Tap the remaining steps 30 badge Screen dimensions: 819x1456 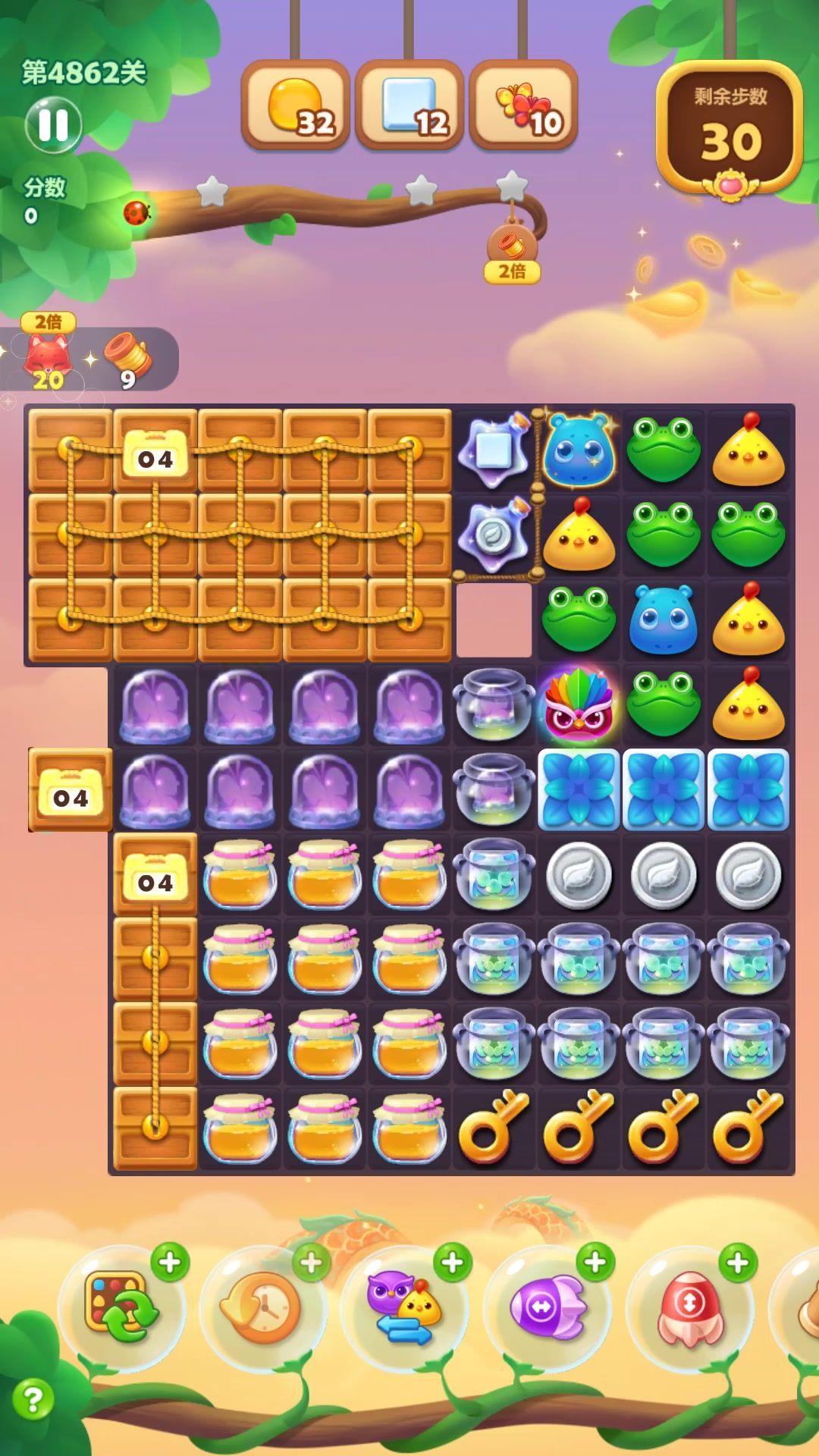click(730, 129)
